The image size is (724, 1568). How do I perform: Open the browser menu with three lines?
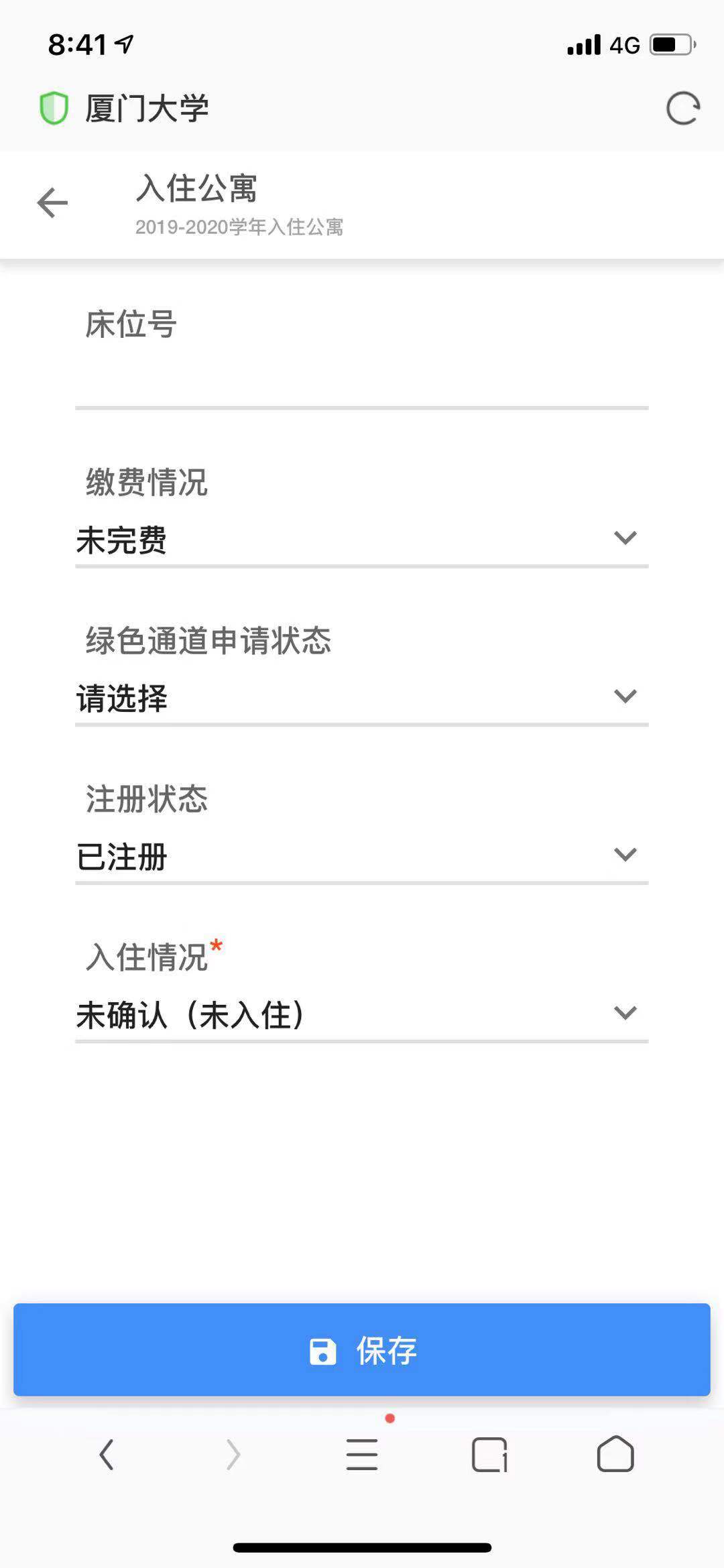click(361, 1455)
